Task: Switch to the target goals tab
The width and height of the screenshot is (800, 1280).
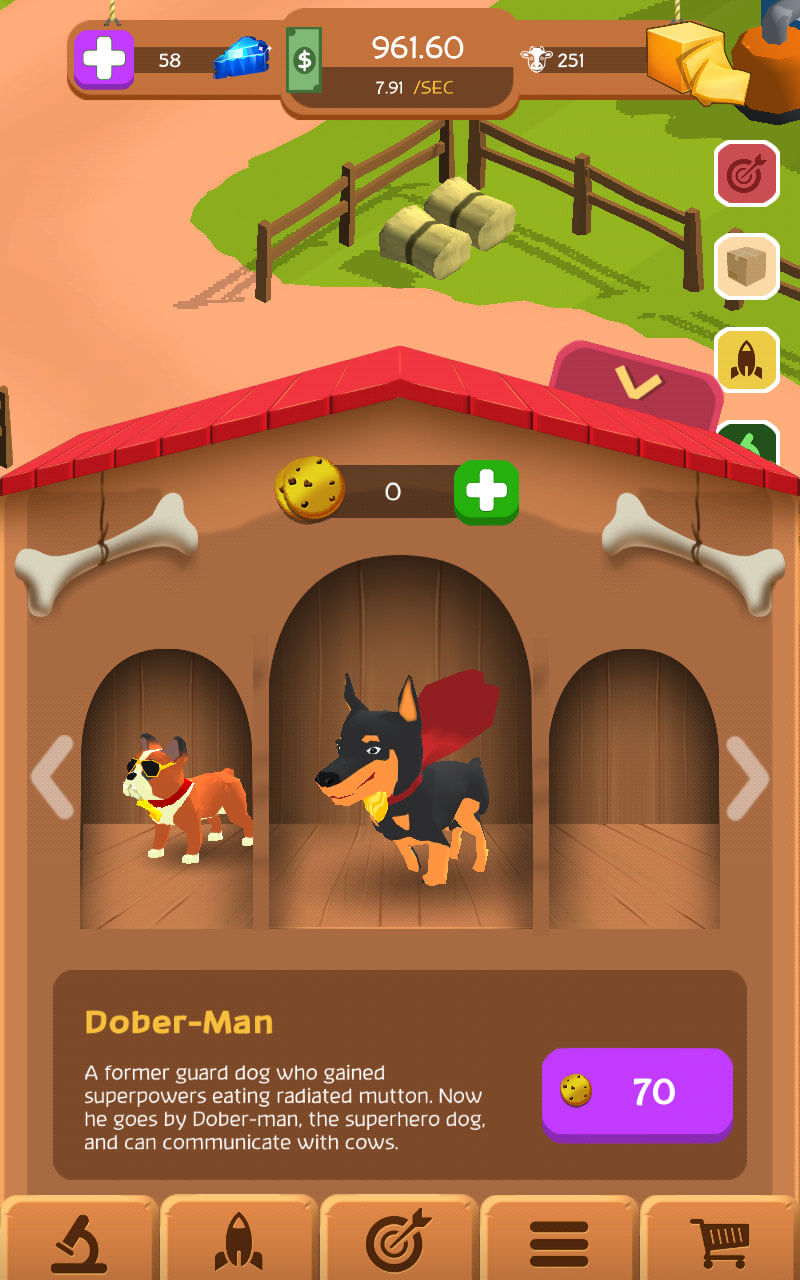Action: [399, 1241]
